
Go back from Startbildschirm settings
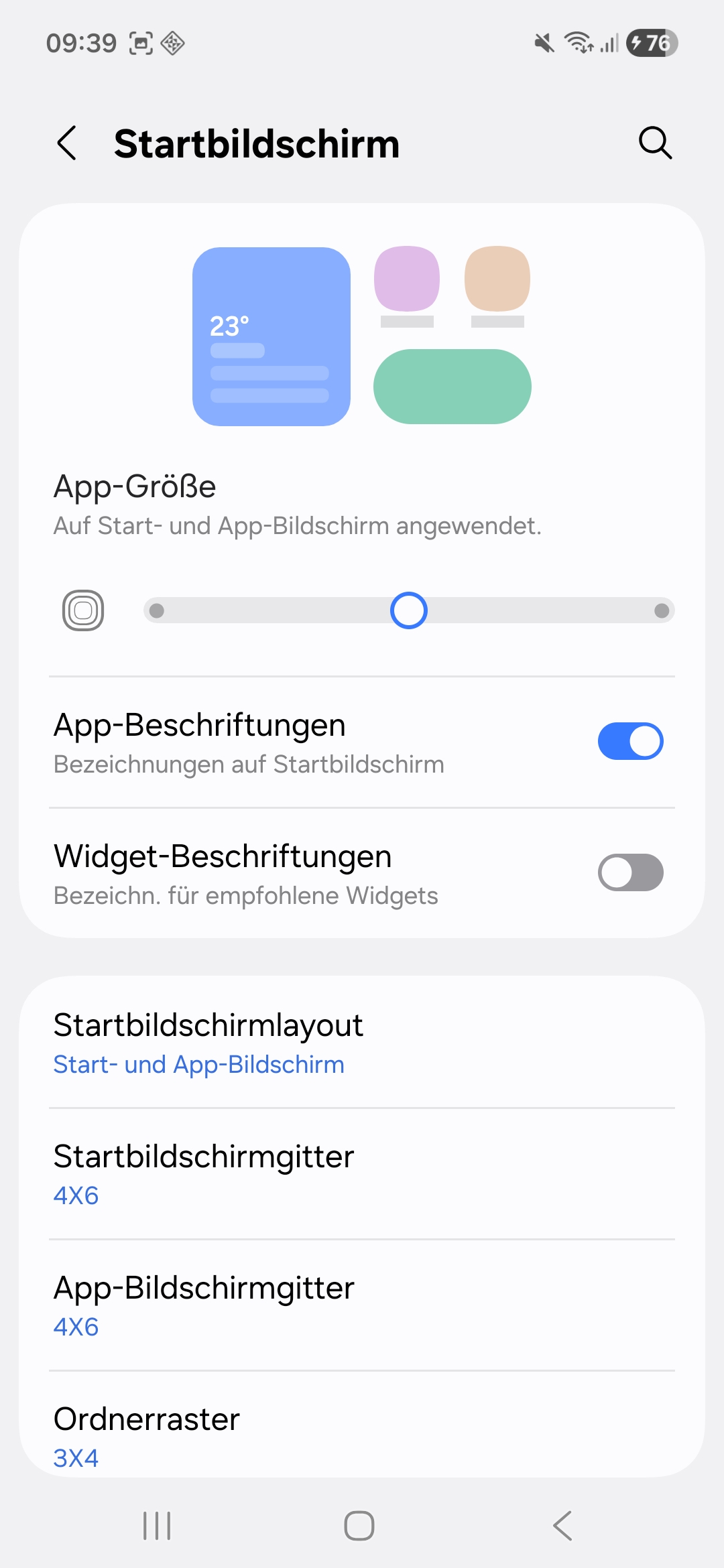click(x=67, y=143)
